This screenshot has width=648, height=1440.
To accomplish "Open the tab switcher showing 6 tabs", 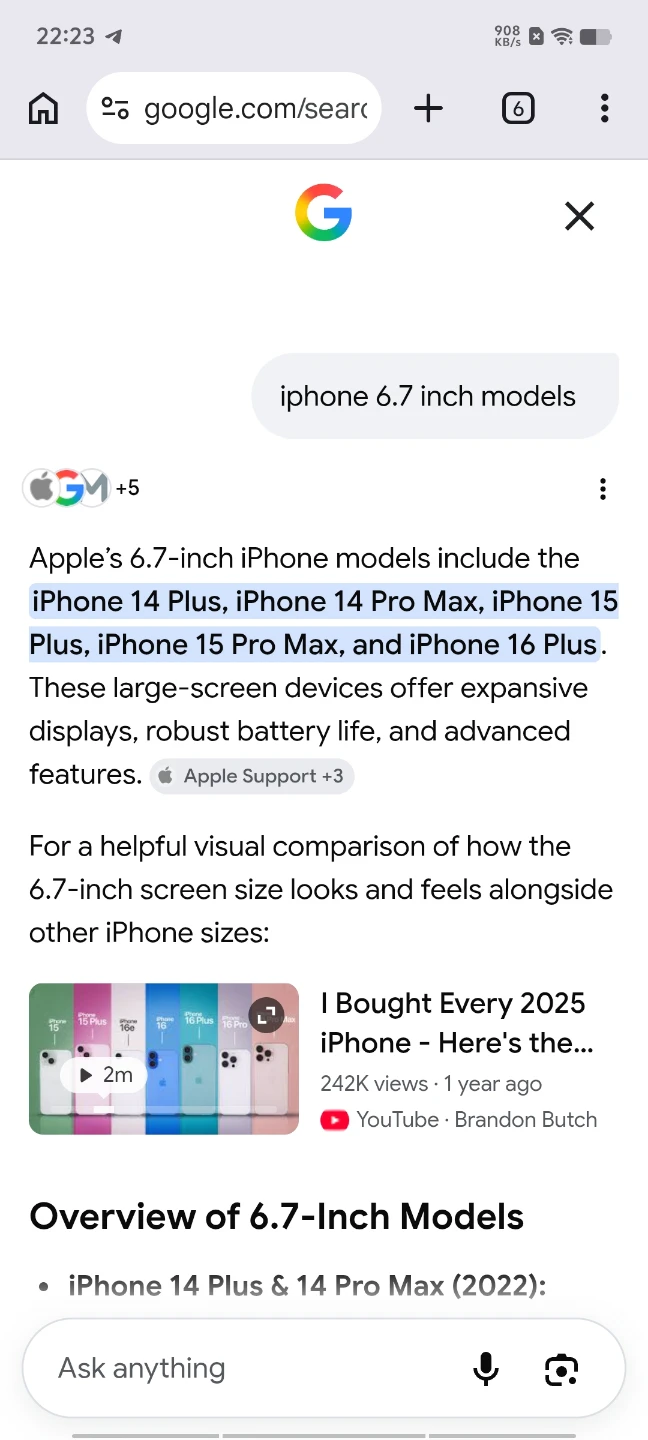I will tap(517, 108).
